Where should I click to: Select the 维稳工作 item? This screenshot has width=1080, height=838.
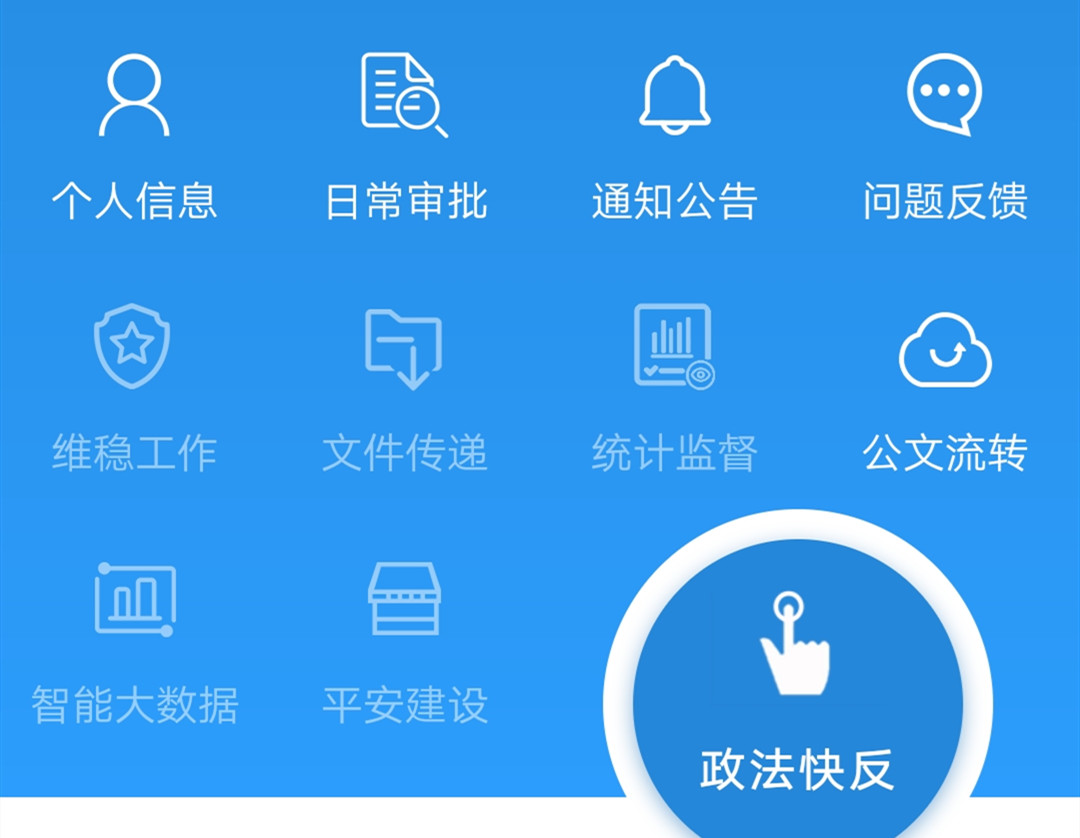tap(134, 388)
